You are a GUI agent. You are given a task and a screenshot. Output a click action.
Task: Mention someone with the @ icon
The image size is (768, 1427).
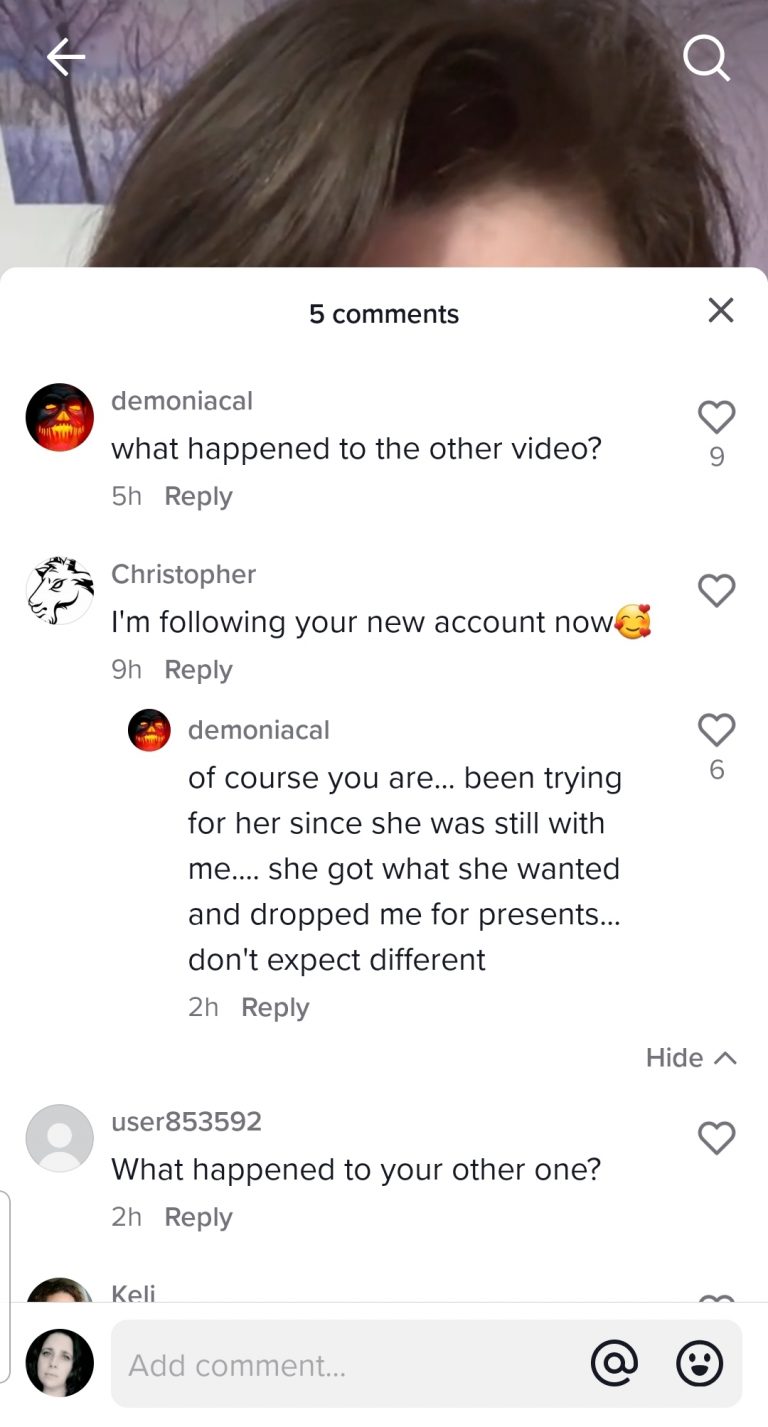614,1363
